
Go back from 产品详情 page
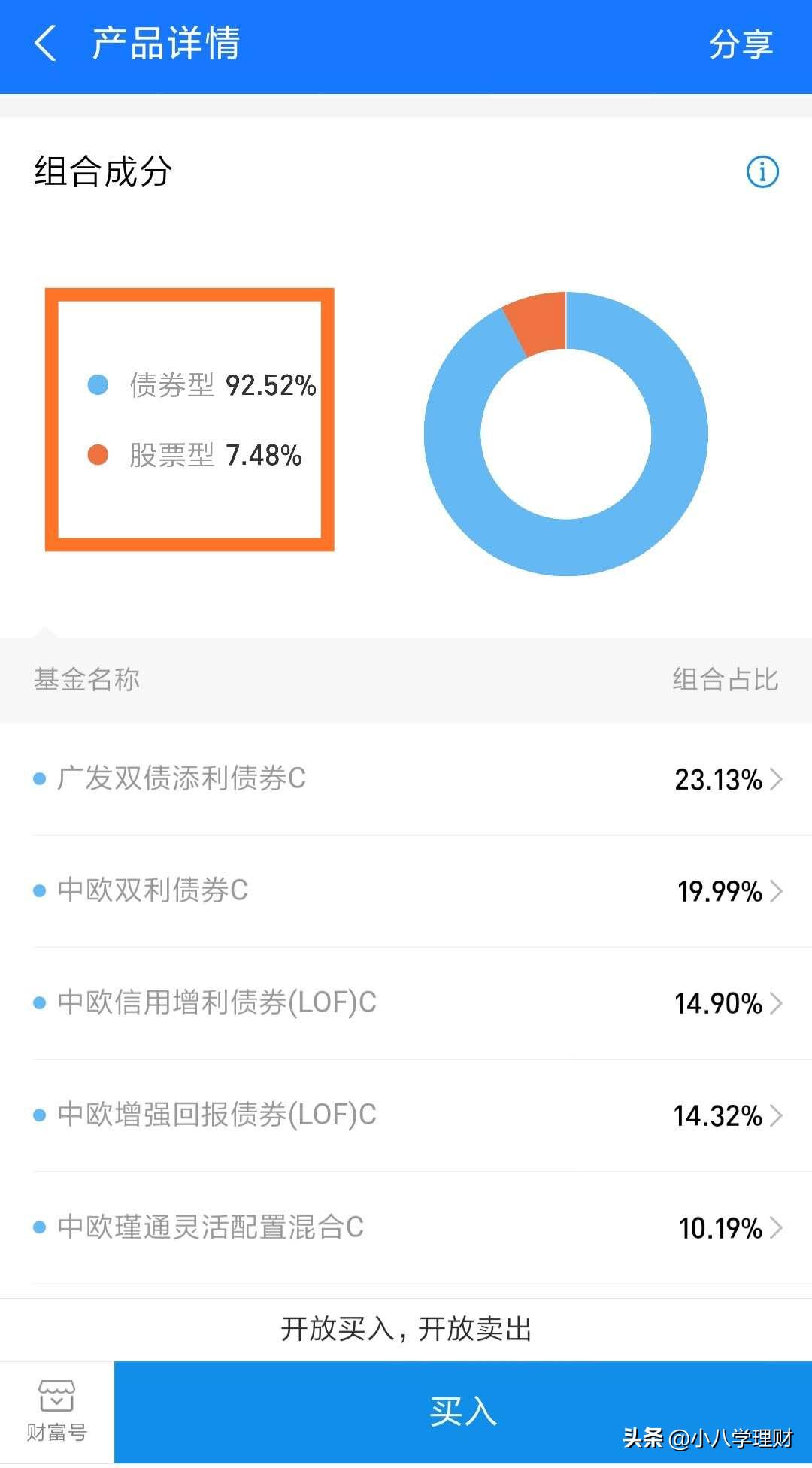tap(46, 43)
